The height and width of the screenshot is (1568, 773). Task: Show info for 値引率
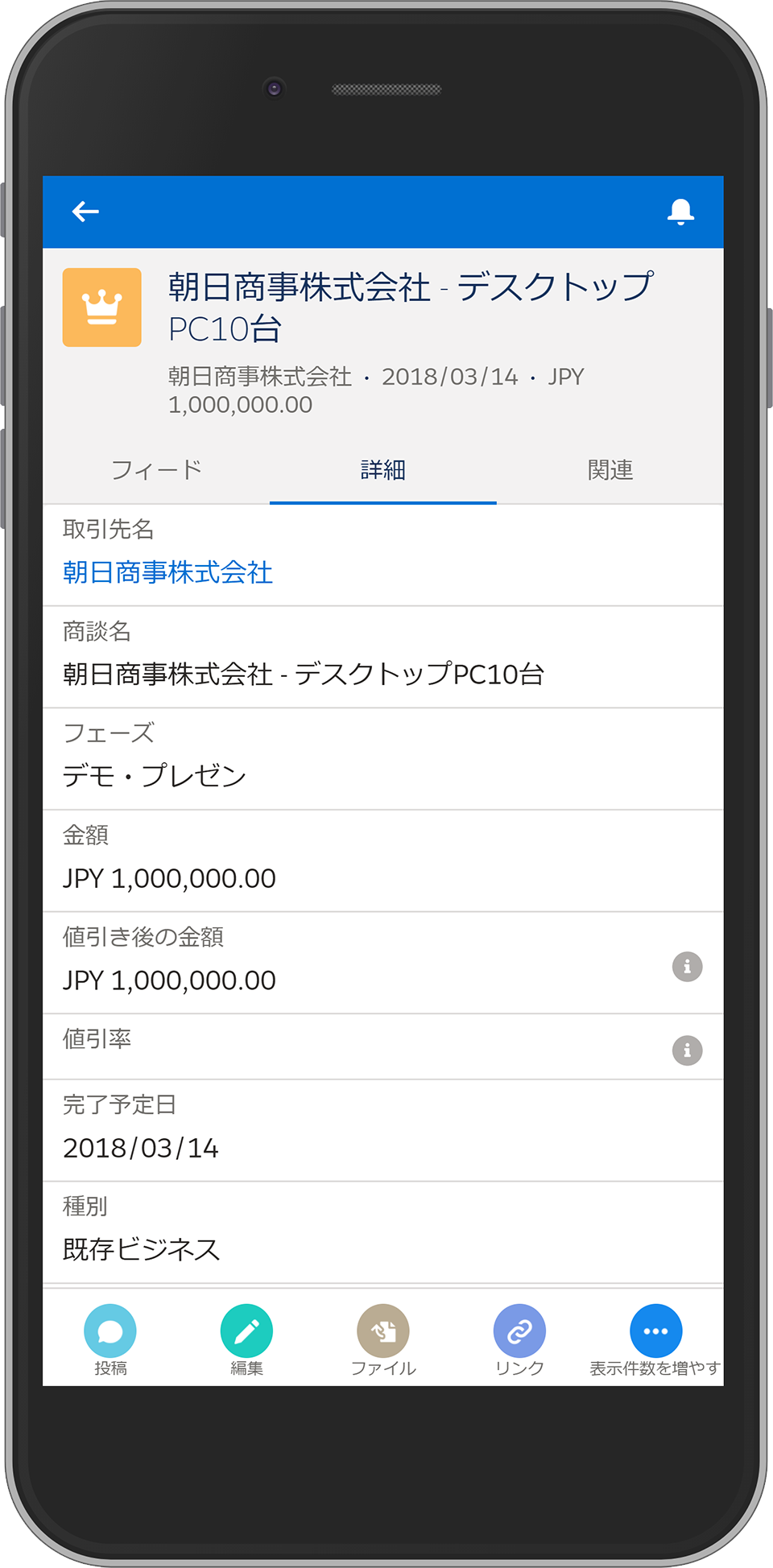click(687, 1050)
